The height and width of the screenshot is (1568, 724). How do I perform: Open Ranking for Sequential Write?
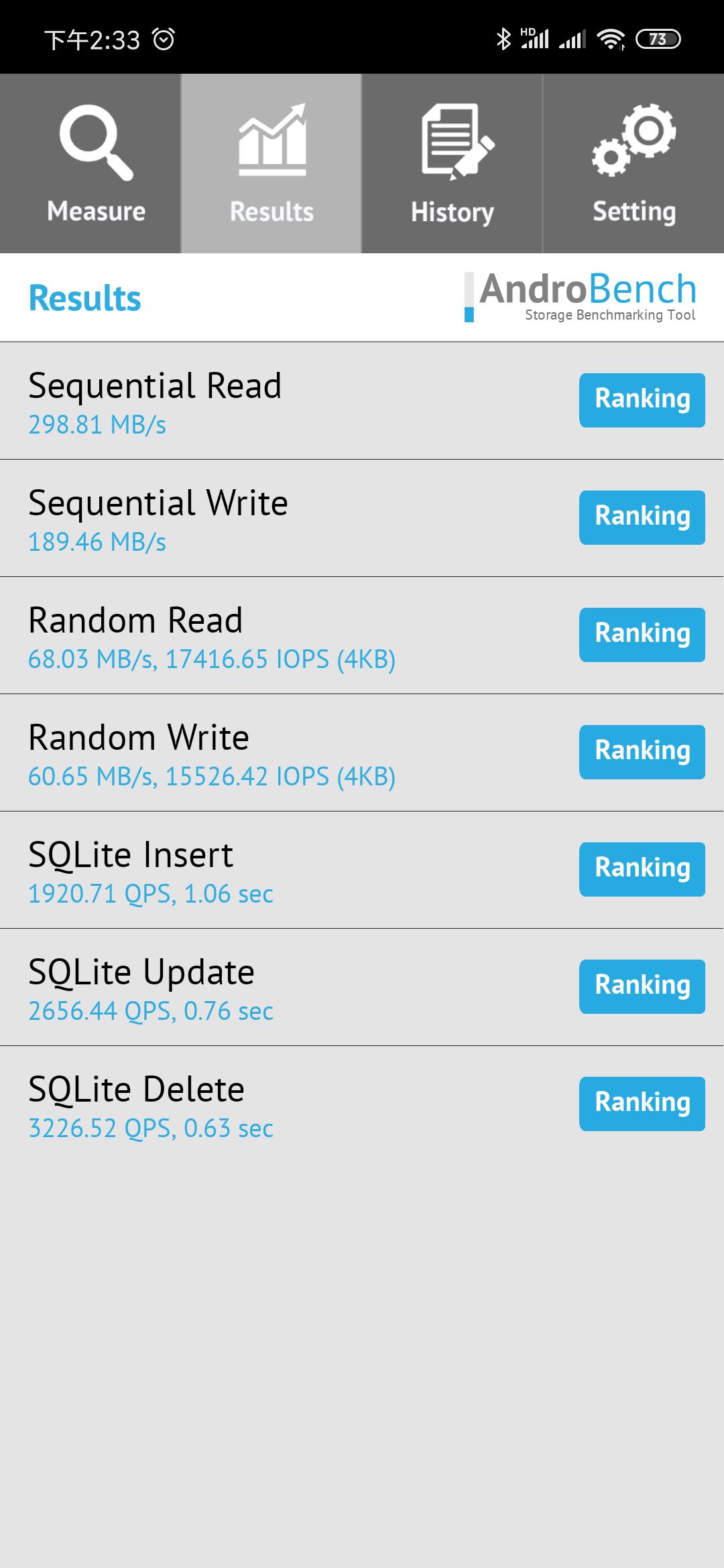click(x=642, y=517)
